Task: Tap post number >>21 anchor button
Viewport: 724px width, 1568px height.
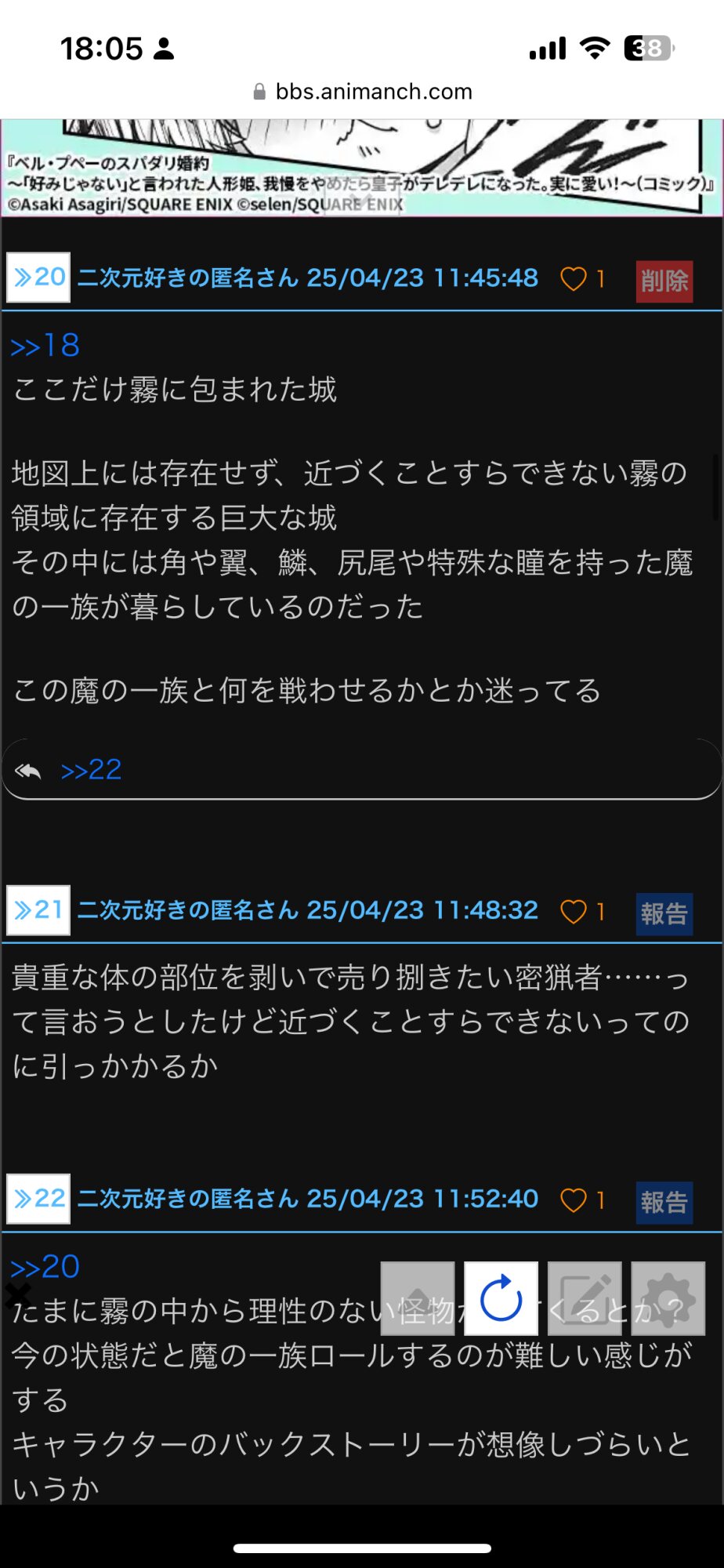Action: click(x=38, y=910)
